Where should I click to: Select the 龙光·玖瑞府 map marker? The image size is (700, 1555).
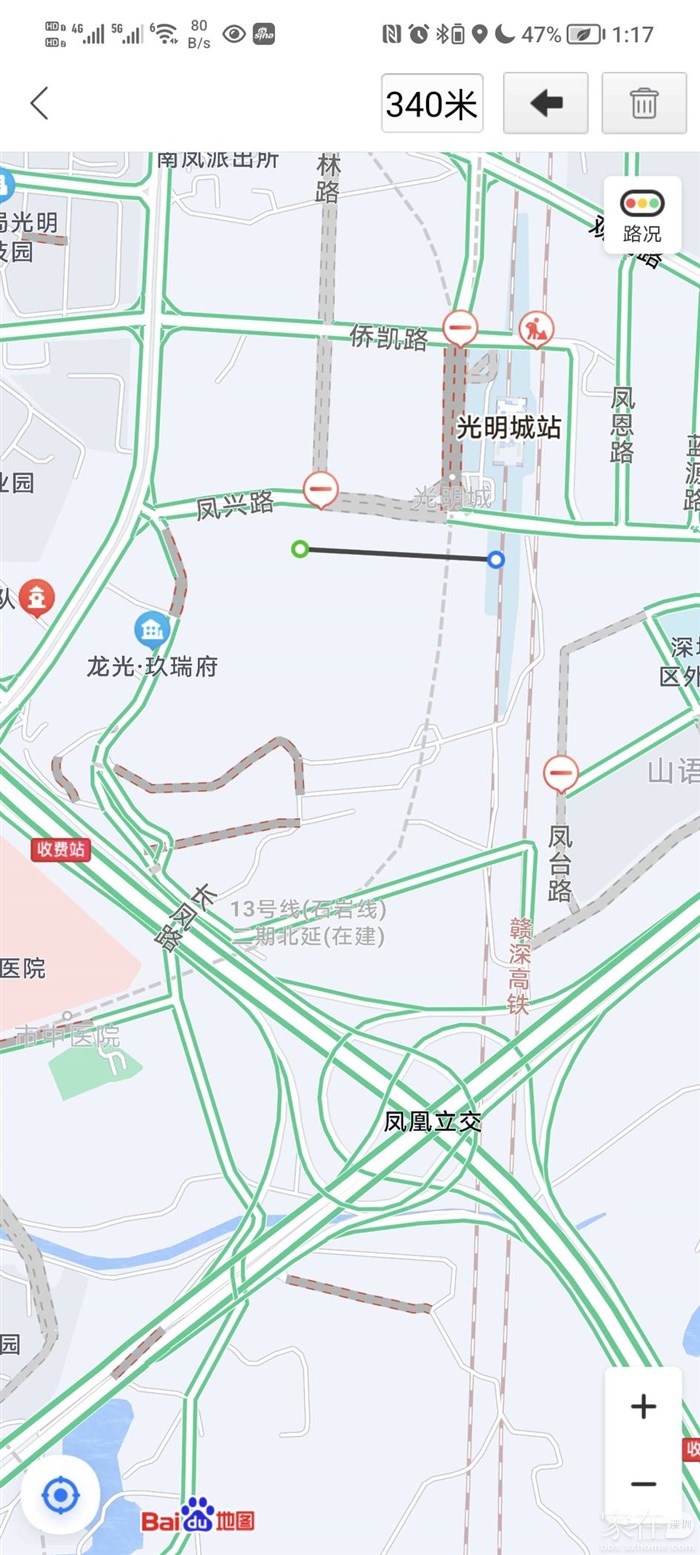point(152,630)
